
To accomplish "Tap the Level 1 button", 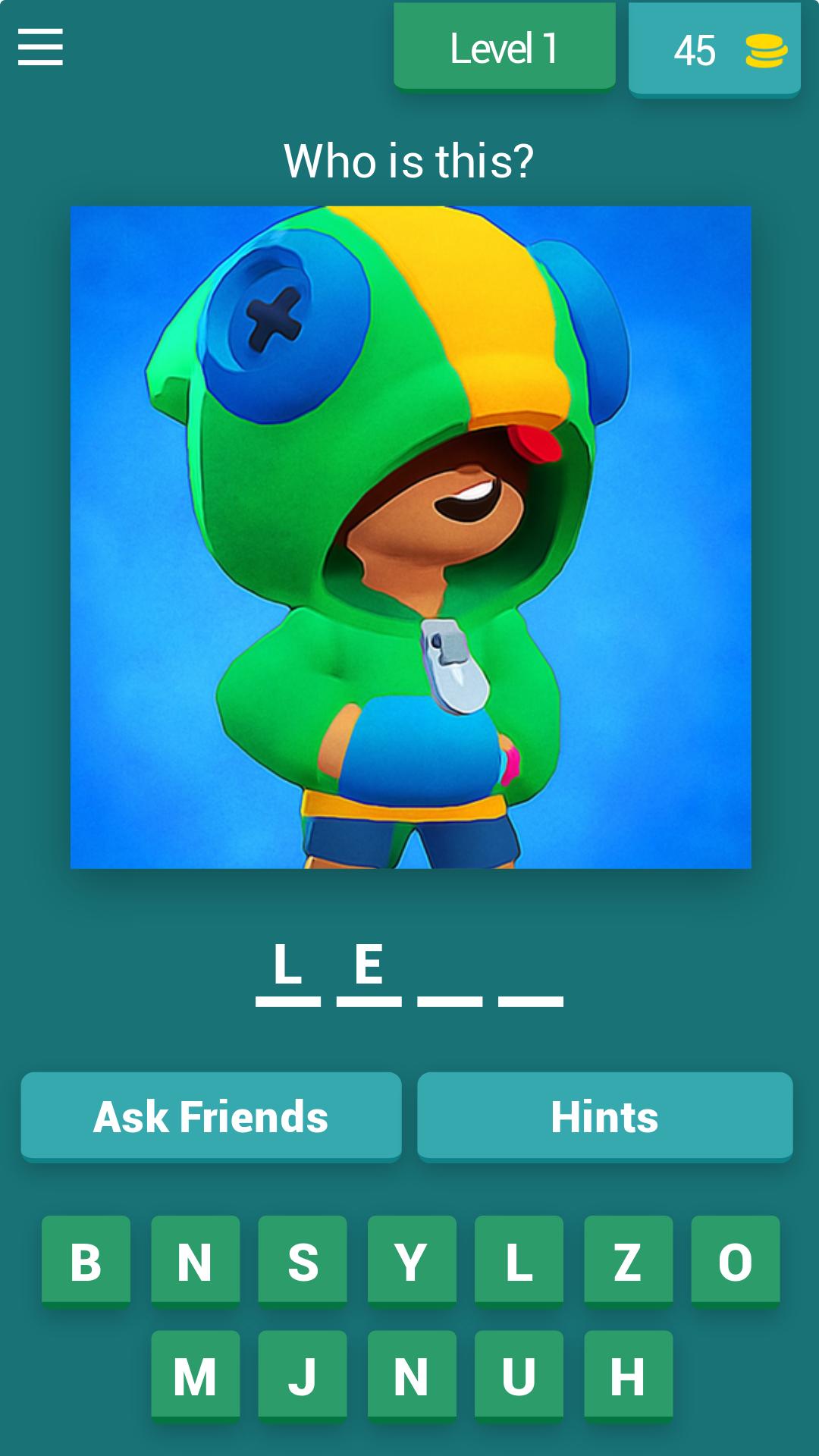I will pos(504,47).
